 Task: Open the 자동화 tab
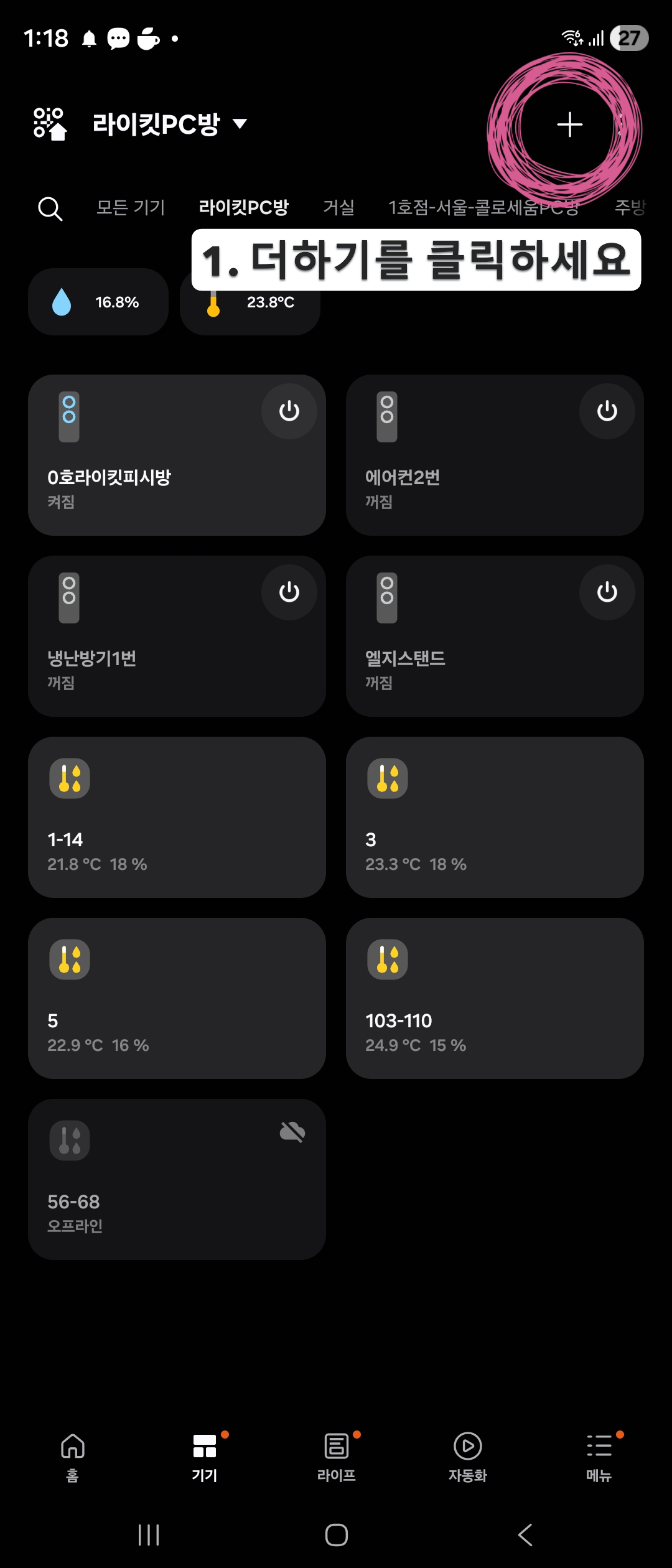coord(468,1456)
